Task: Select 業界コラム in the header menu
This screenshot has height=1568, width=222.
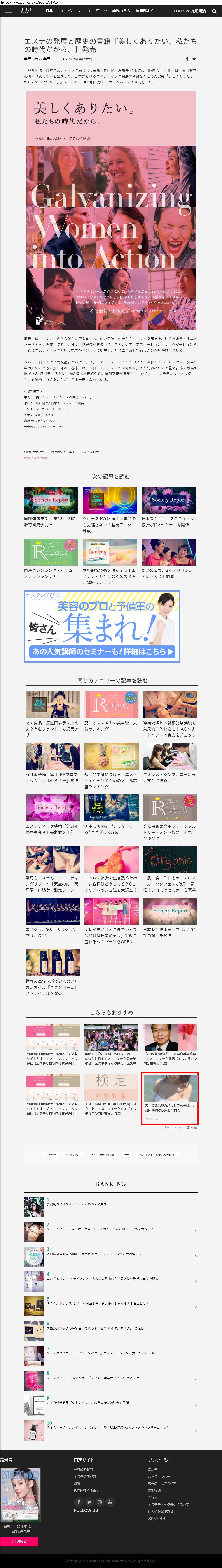Action: (x=121, y=11)
